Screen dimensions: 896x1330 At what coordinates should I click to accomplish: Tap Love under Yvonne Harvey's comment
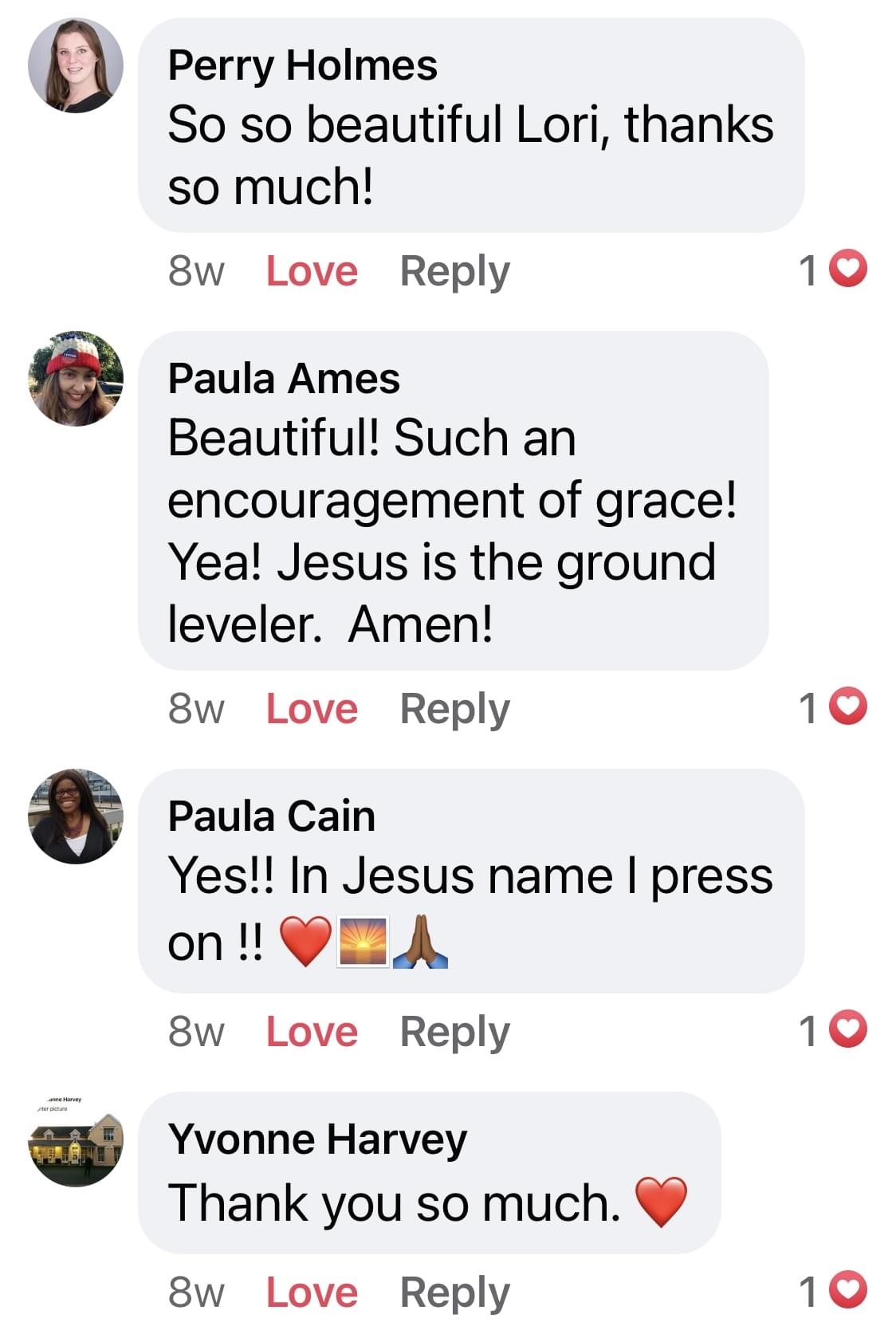point(312,1293)
